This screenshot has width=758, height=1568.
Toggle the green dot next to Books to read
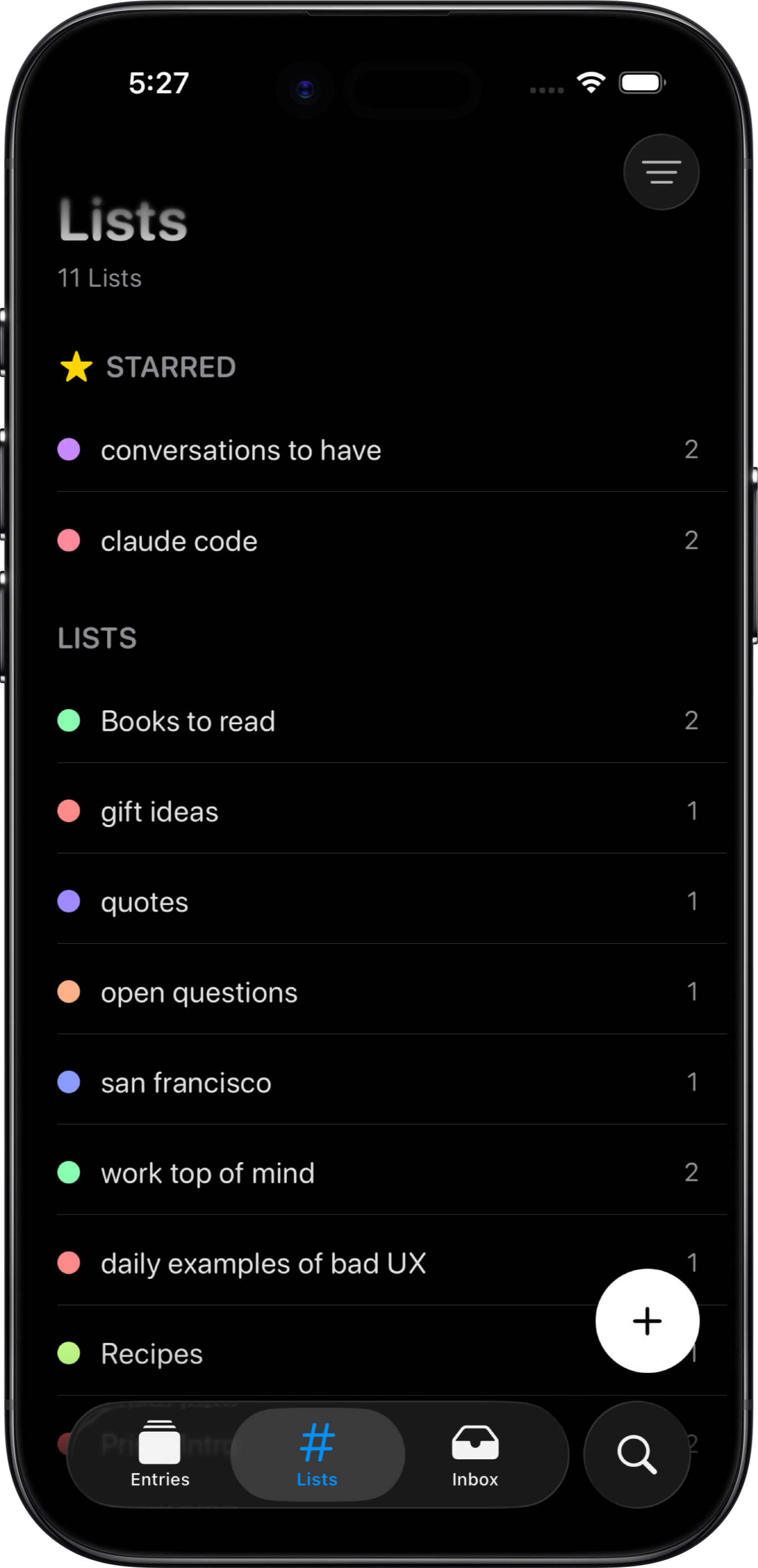pos(69,721)
